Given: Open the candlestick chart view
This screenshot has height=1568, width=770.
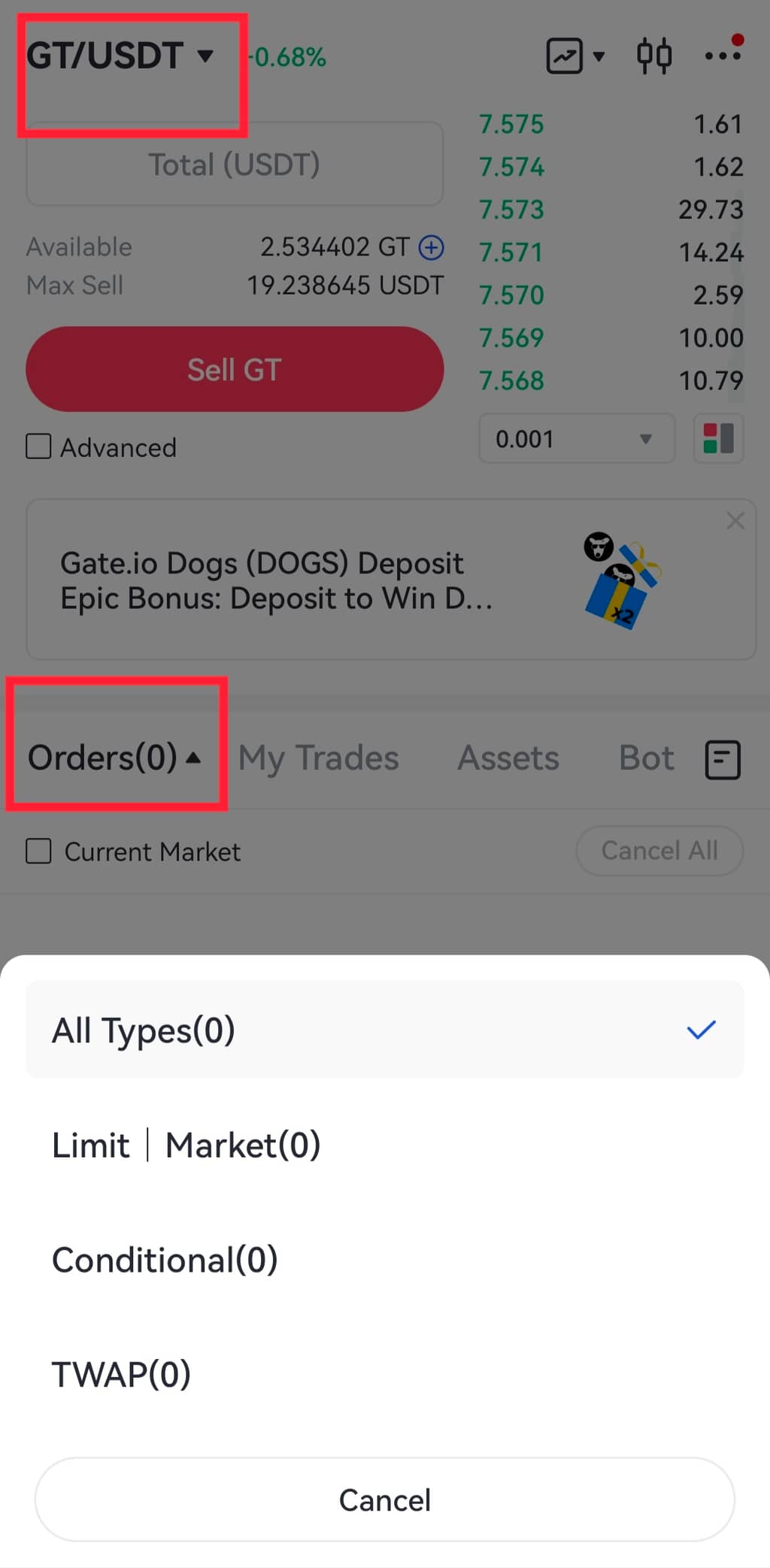Looking at the screenshot, I should click(x=653, y=56).
